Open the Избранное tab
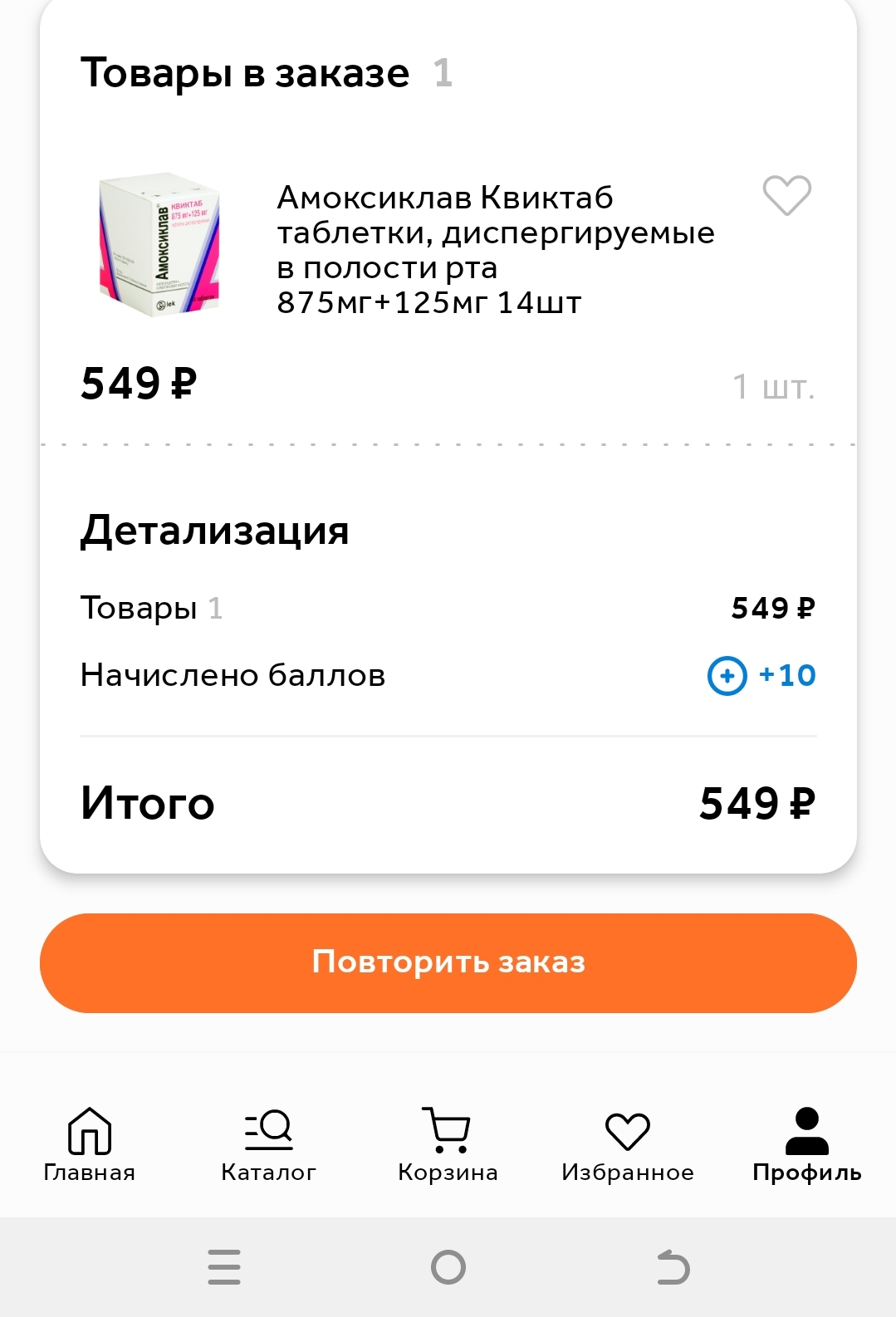Screen dimensions: 896x1317 (627, 1144)
